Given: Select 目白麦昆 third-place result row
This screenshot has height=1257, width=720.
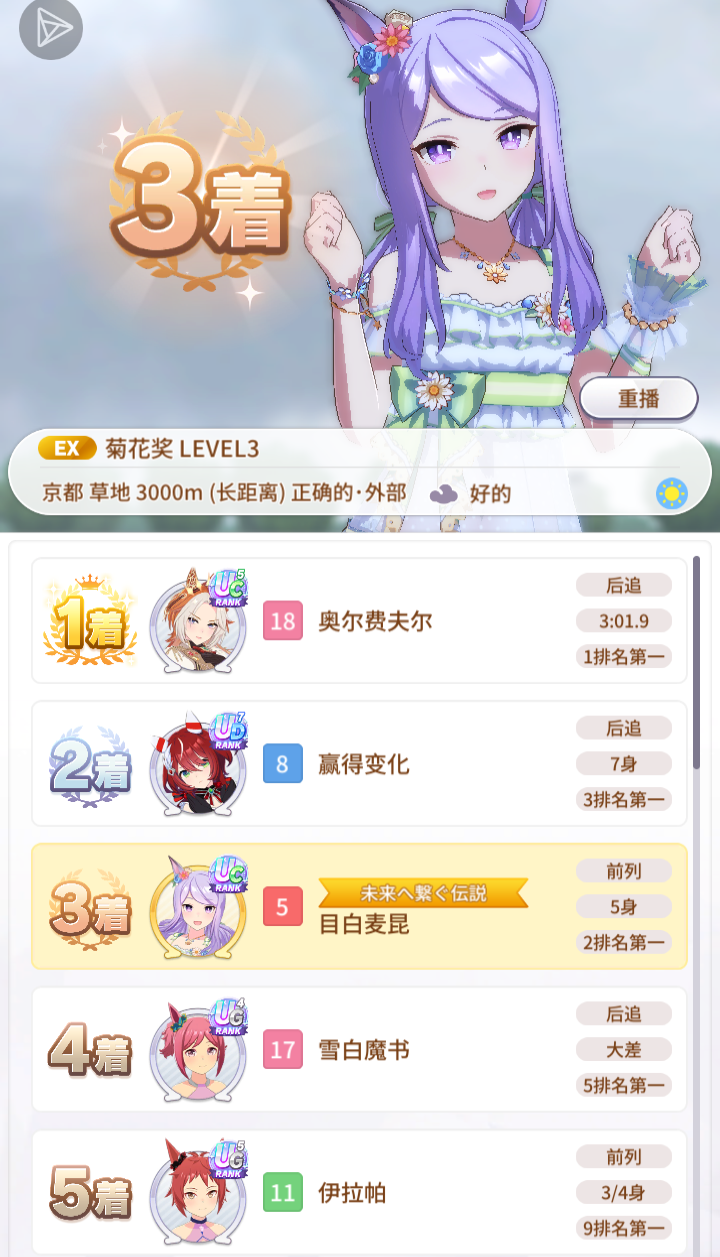Looking at the screenshot, I should pyautogui.click(x=360, y=907).
